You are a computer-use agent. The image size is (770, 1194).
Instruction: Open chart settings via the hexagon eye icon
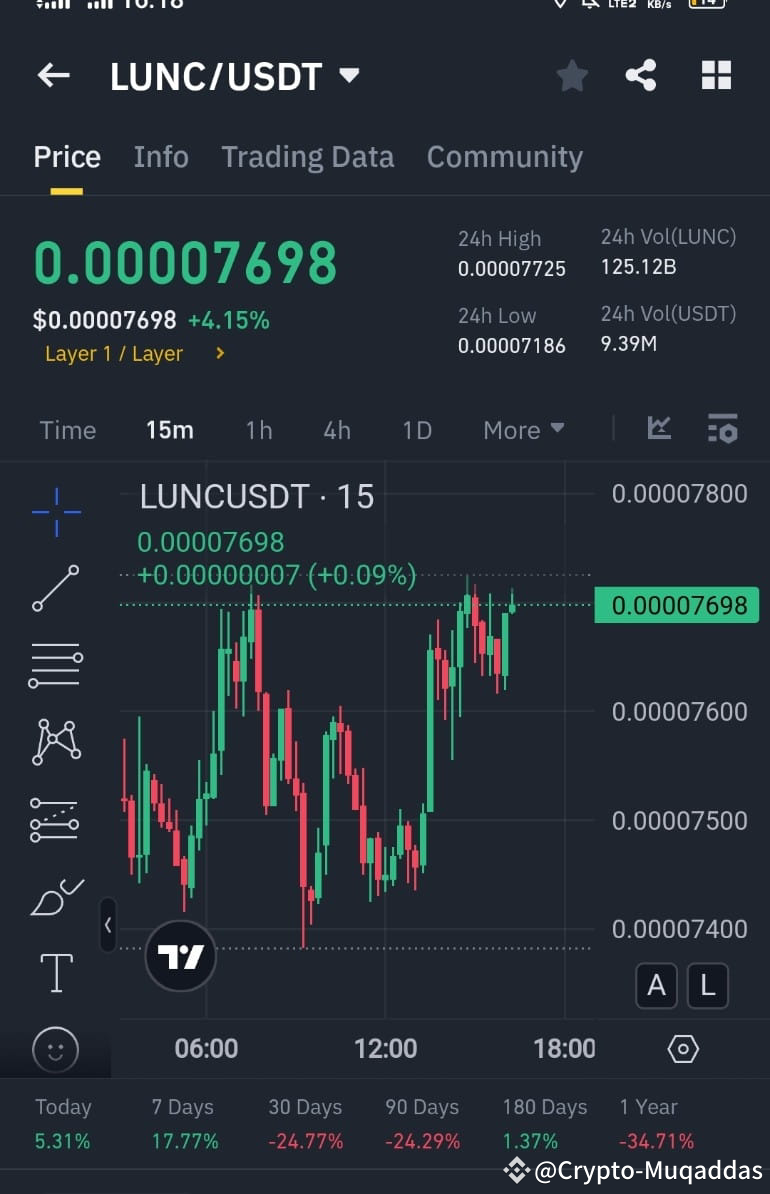pyautogui.click(x=682, y=1049)
